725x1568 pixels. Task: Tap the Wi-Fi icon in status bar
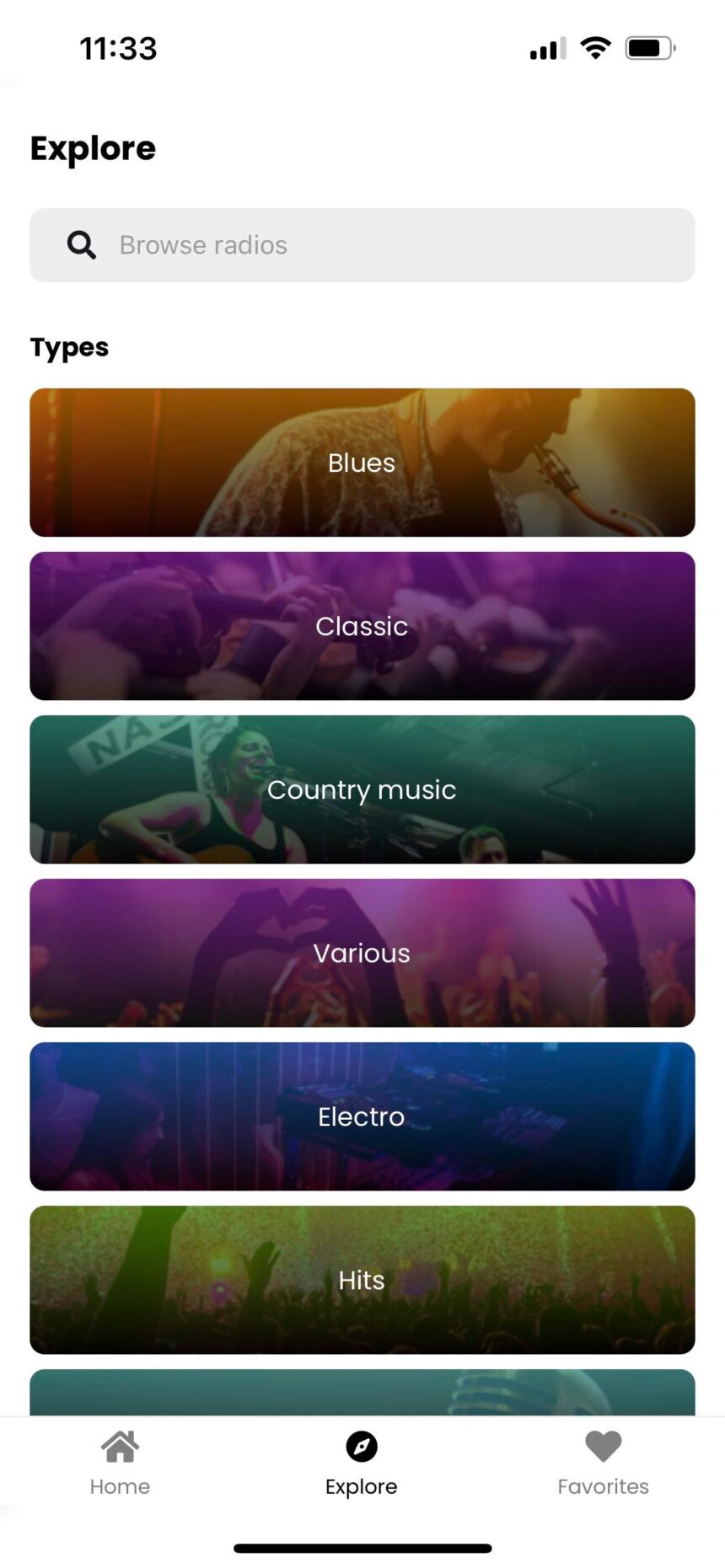click(x=595, y=47)
